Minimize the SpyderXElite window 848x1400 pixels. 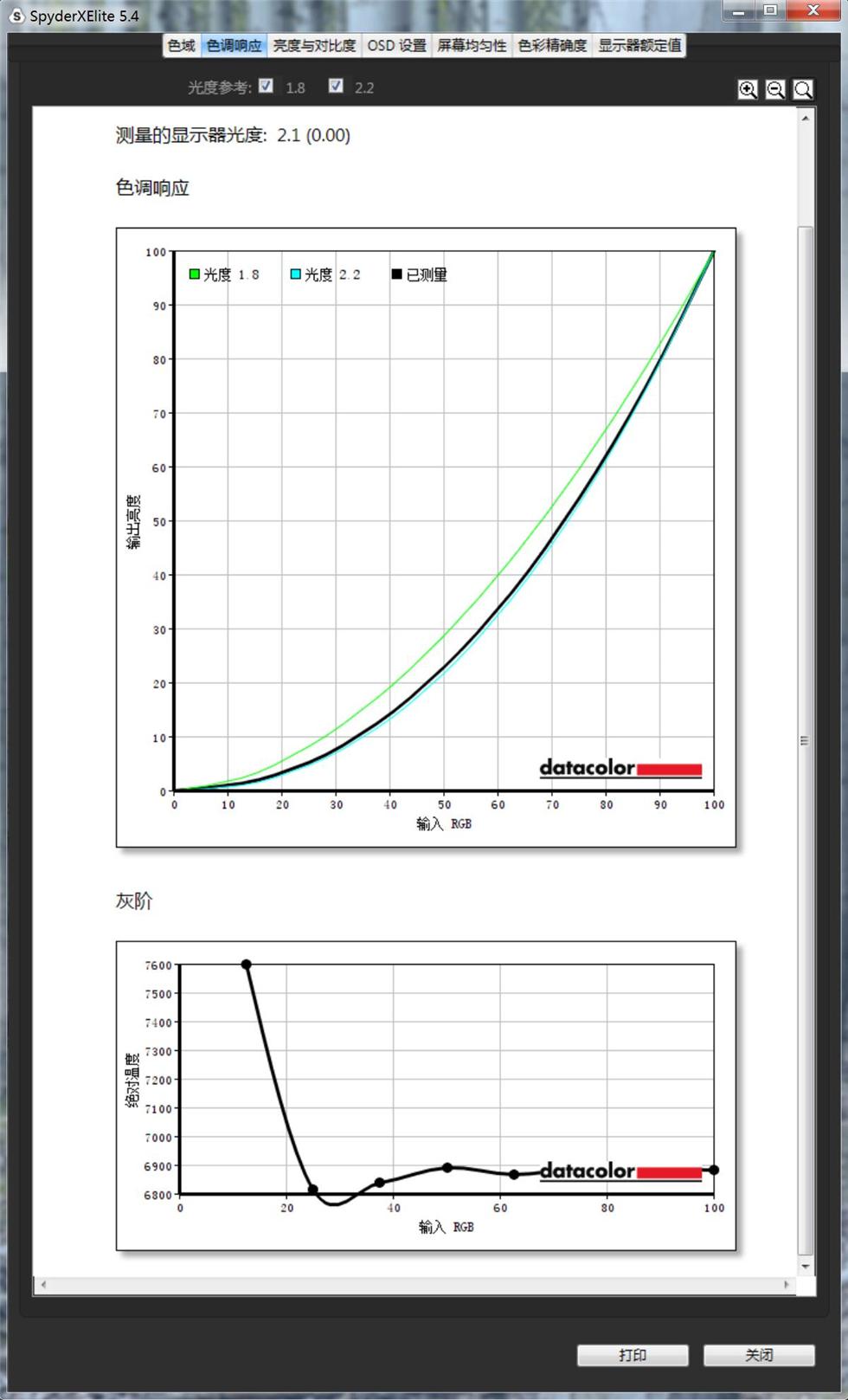(x=738, y=11)
